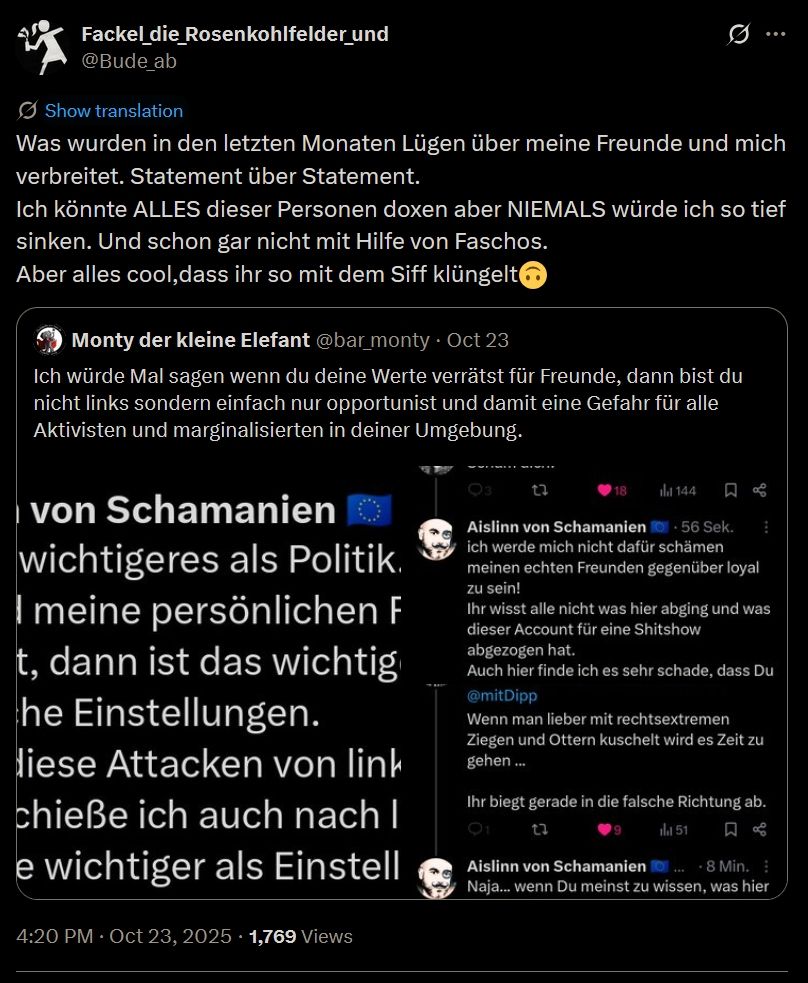Screen dimensions: 808x983
Task: Enlarge the right image with the reply thread
Action: tap(595, 683)
